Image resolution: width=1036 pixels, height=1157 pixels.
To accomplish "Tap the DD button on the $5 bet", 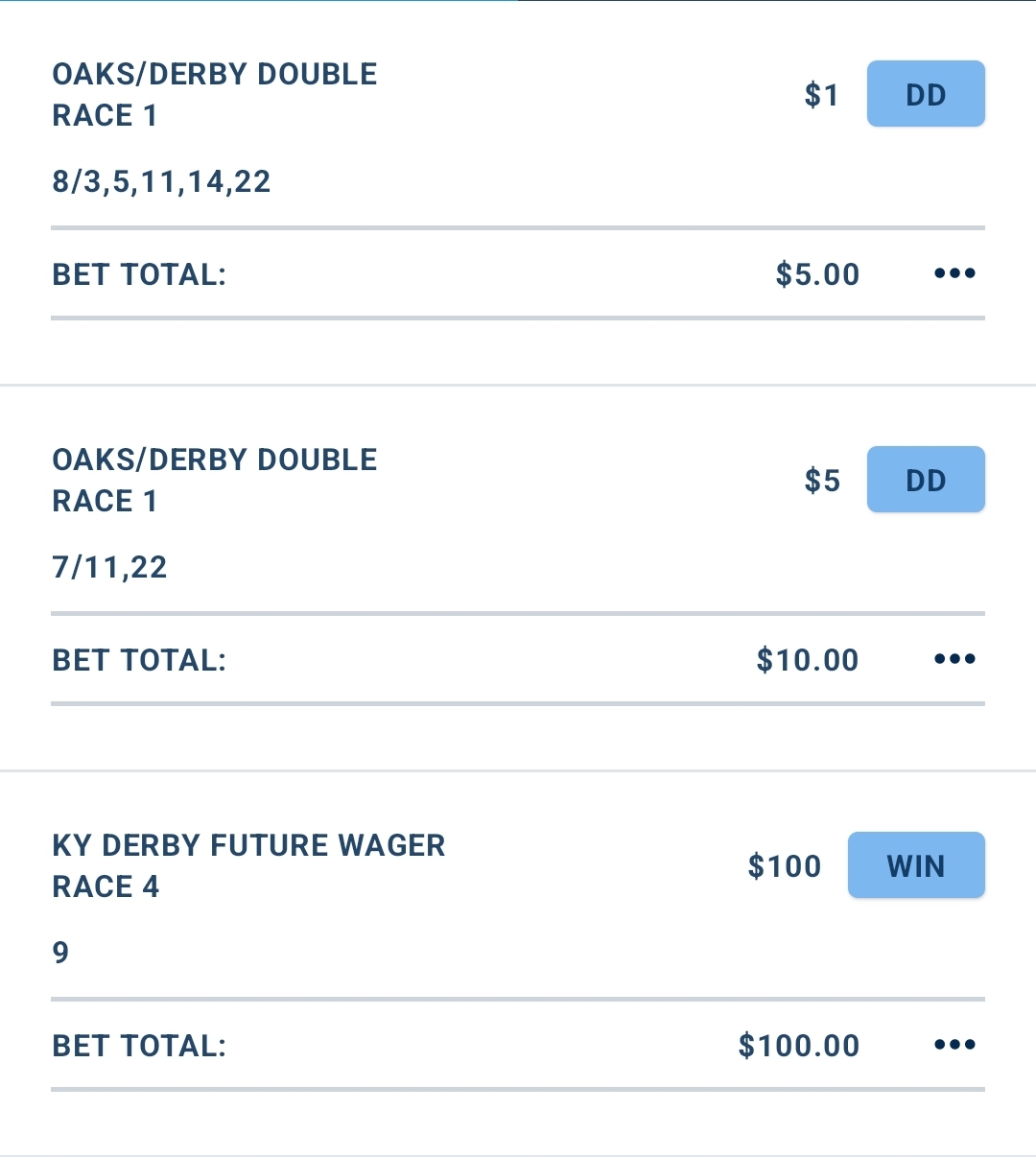I will [x=926, y=480].
